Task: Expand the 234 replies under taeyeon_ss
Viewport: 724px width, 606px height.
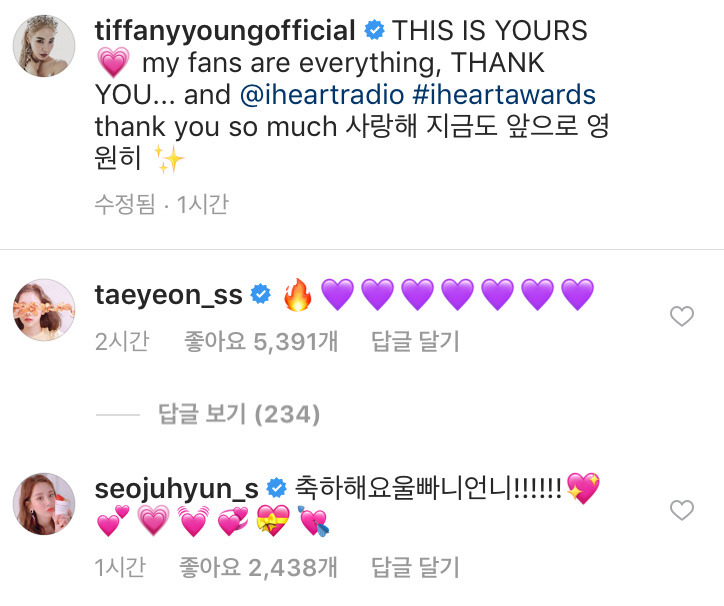Action: 239,413
